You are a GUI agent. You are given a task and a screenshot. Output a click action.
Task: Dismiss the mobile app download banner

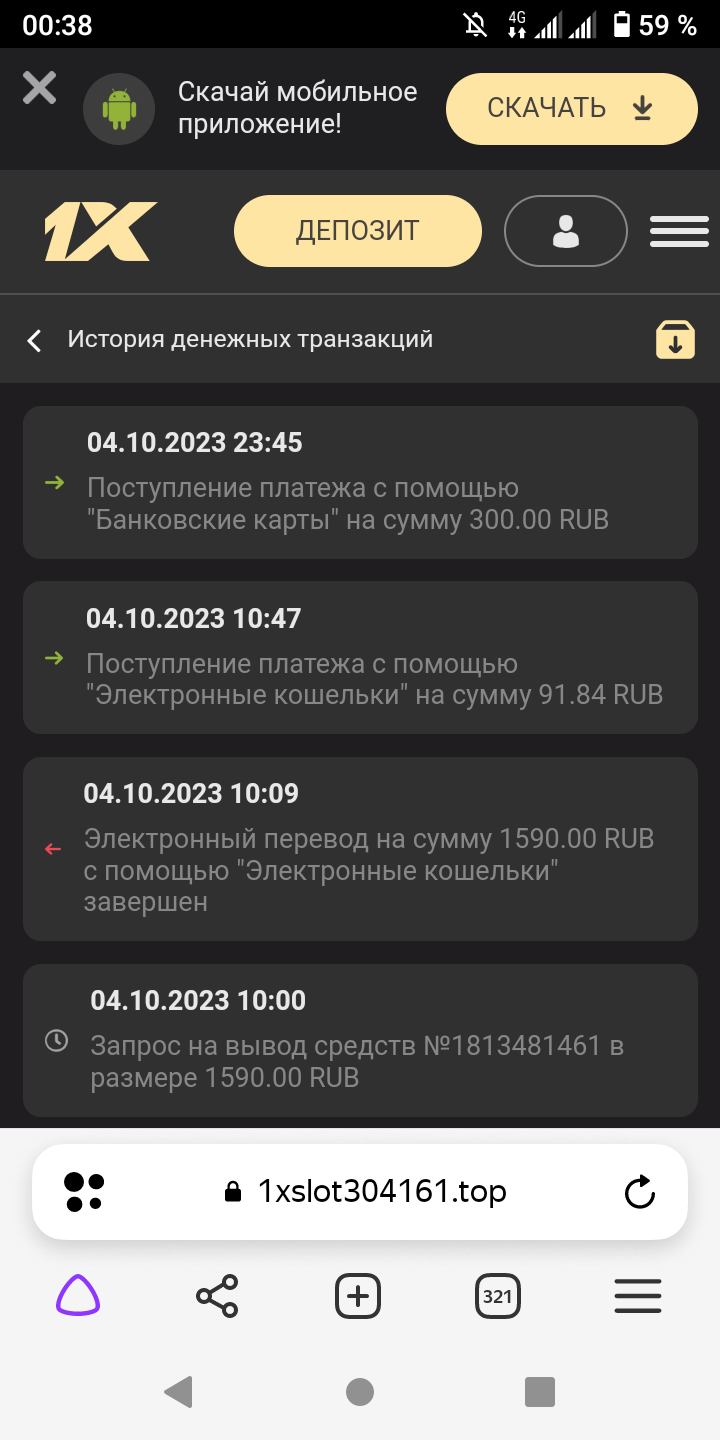tap(40, 88)
